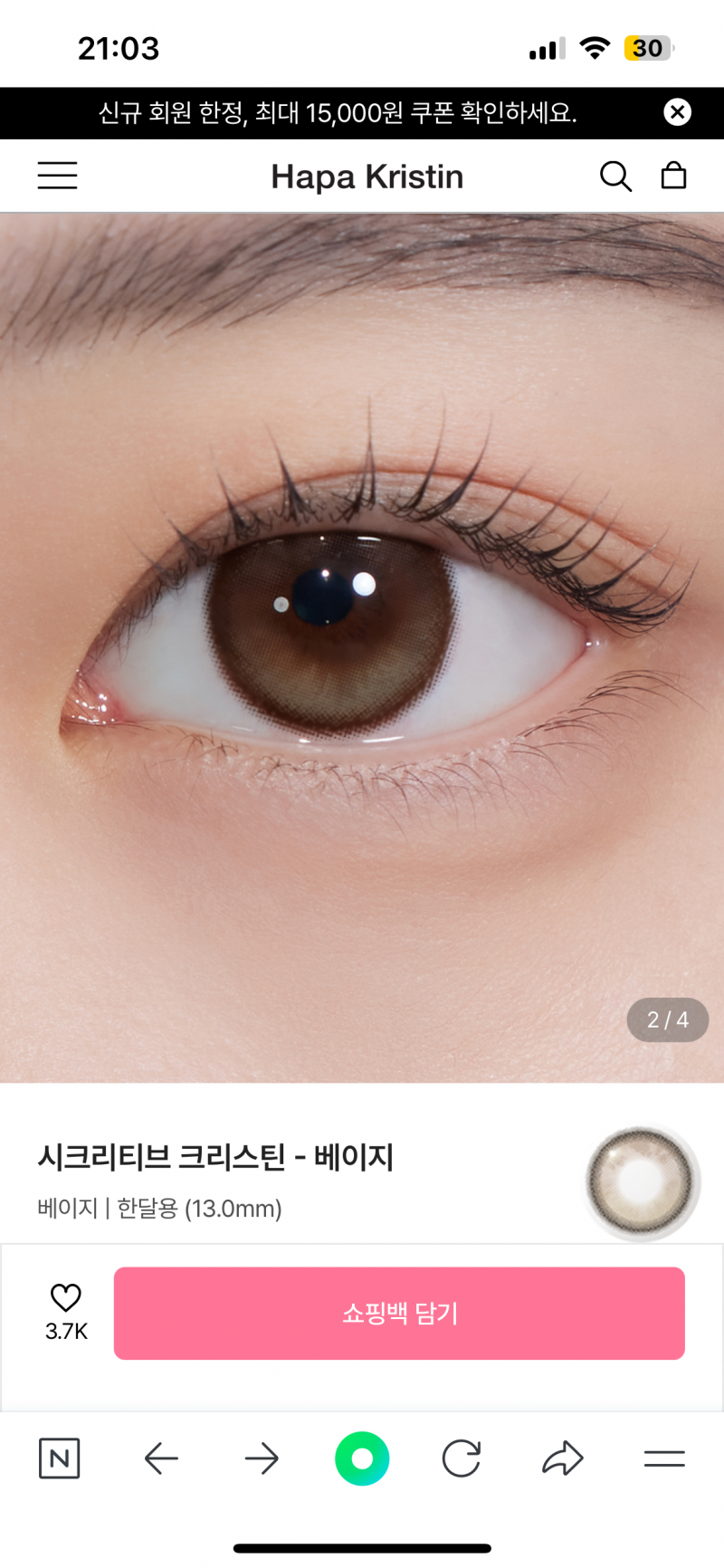View the beige lens swatch image
This screenshot has height=1568, width=724.
point(642,1182)
